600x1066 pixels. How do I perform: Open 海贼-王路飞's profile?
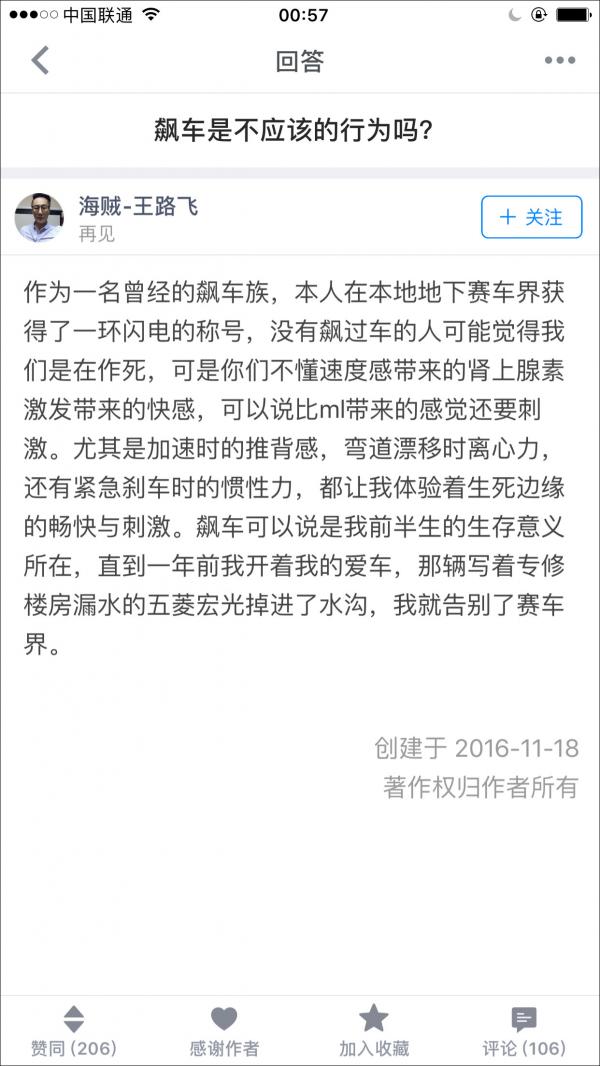[x=138, y=207]
